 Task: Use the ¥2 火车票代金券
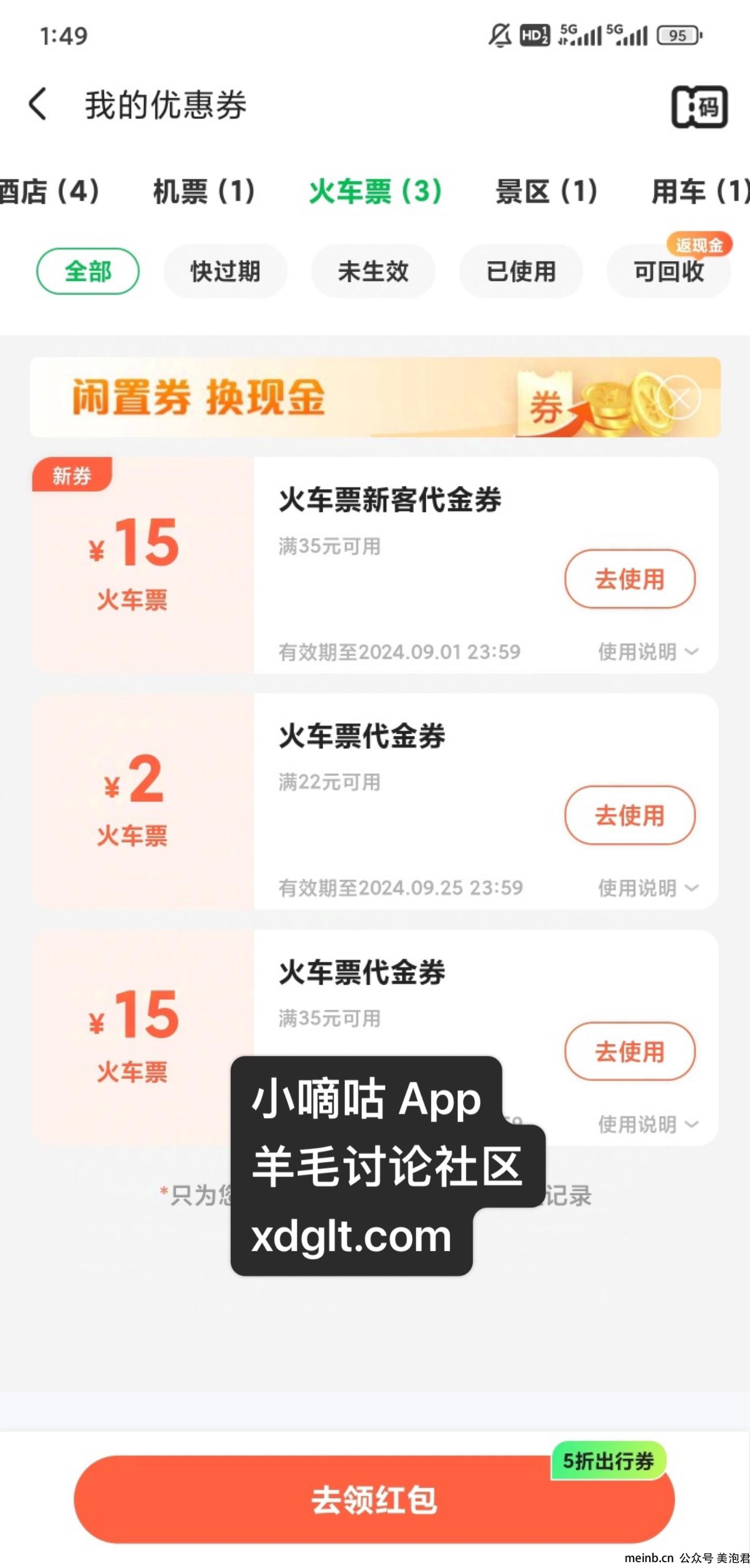pos(629,815)
